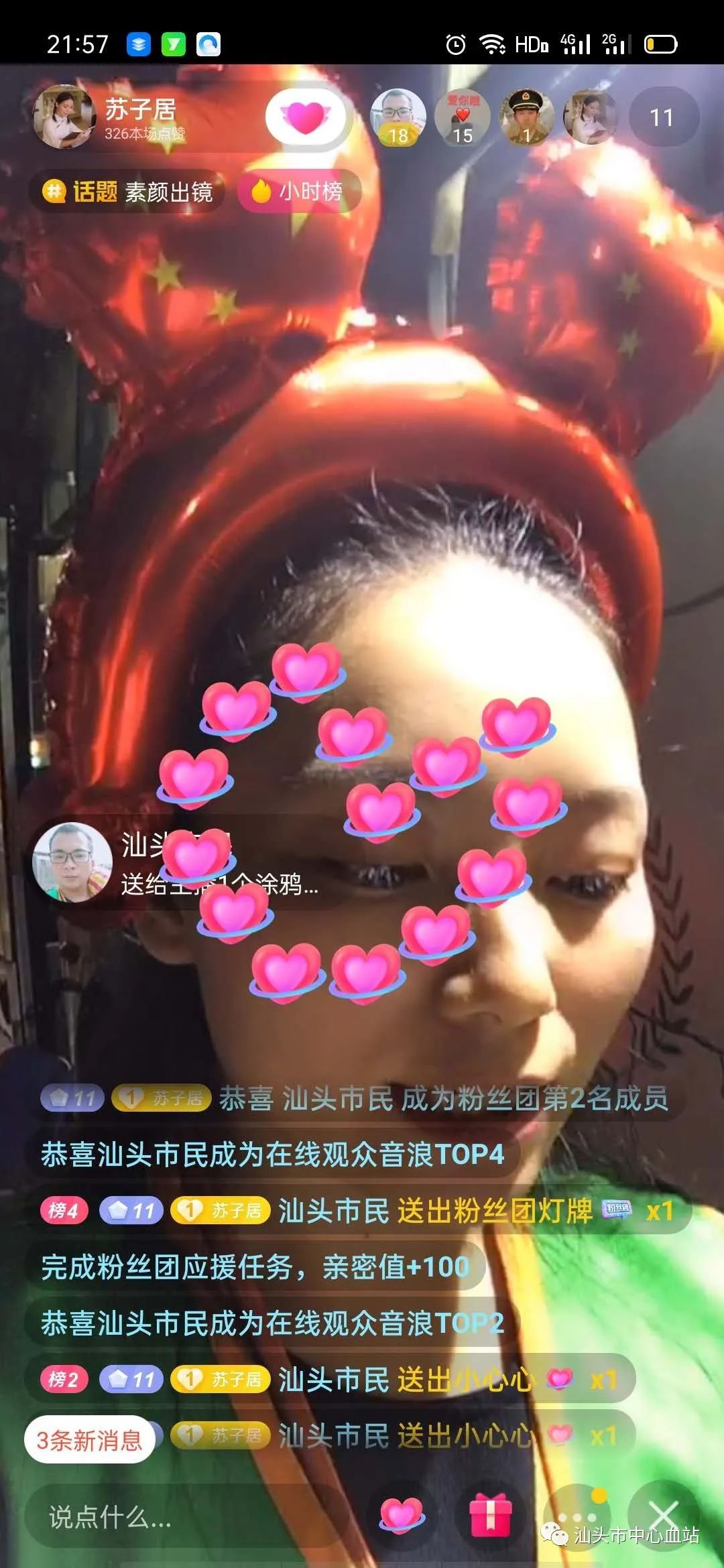Open the viewer avatar ranked 15
The image size is (724, 1568).
463,117
